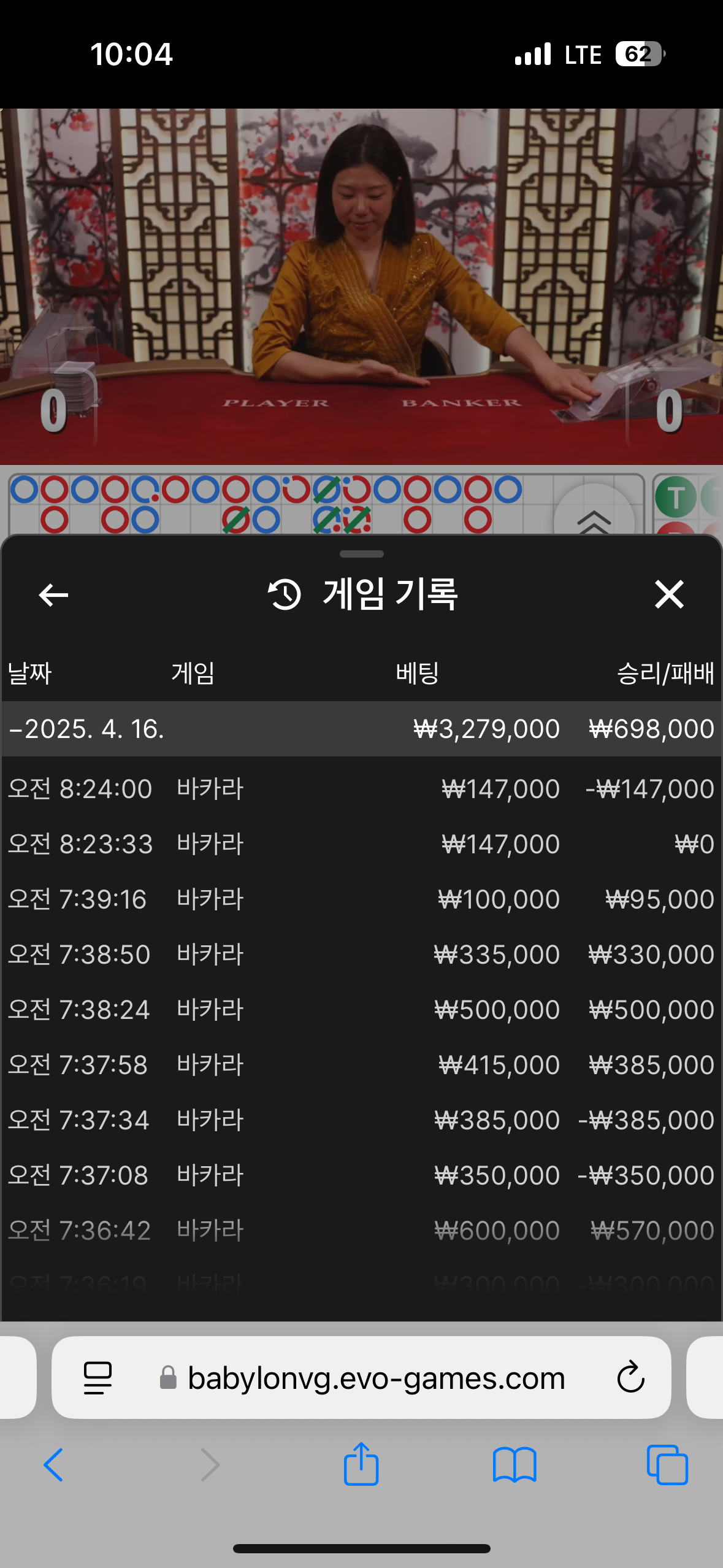Open the 오전 7:38:24 바카라 record
This screenshot has height=1568, width=723.
(x=361, y=1010)
